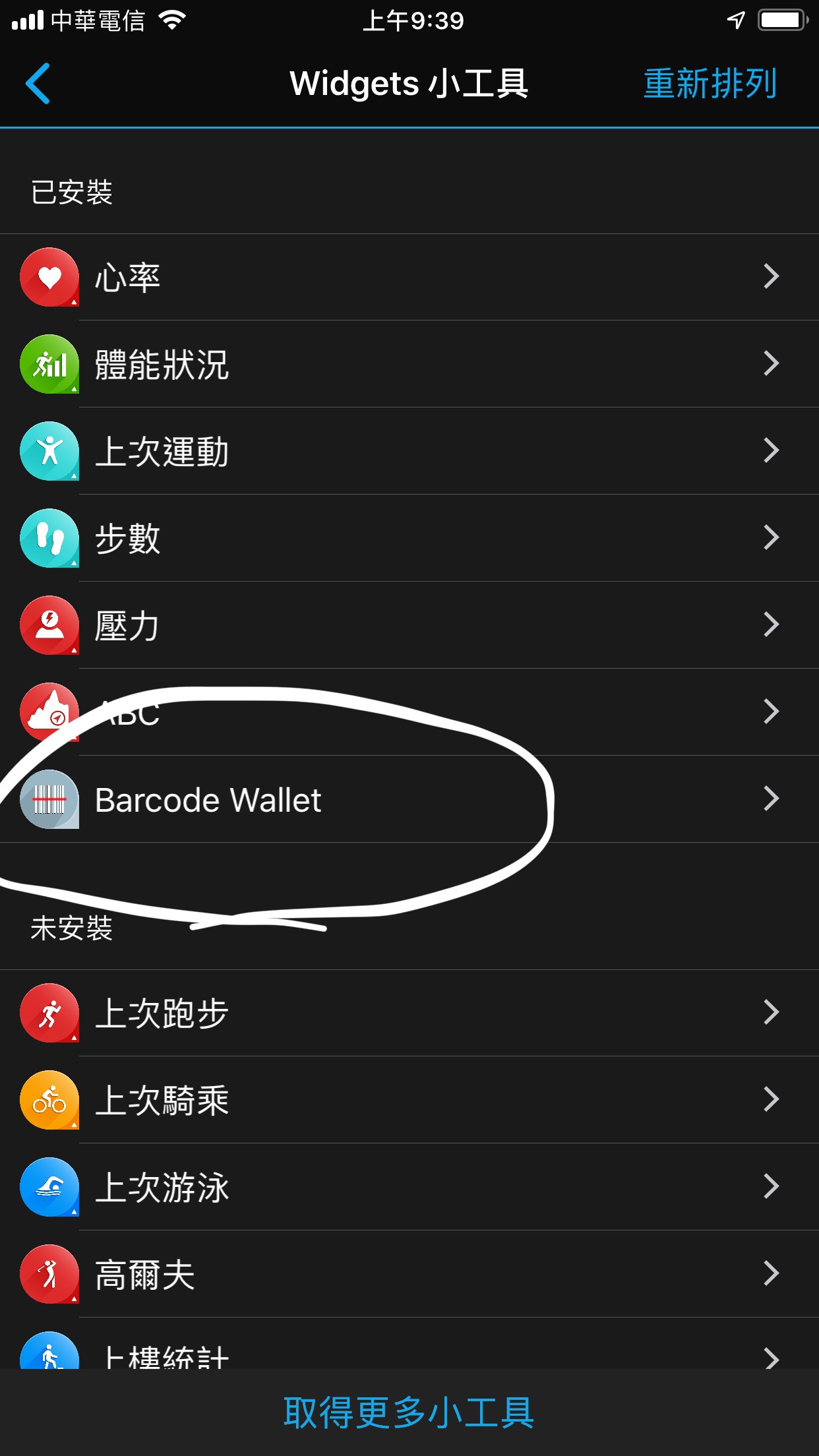Select the uninstalled 上次跑步 widget

409,1013
